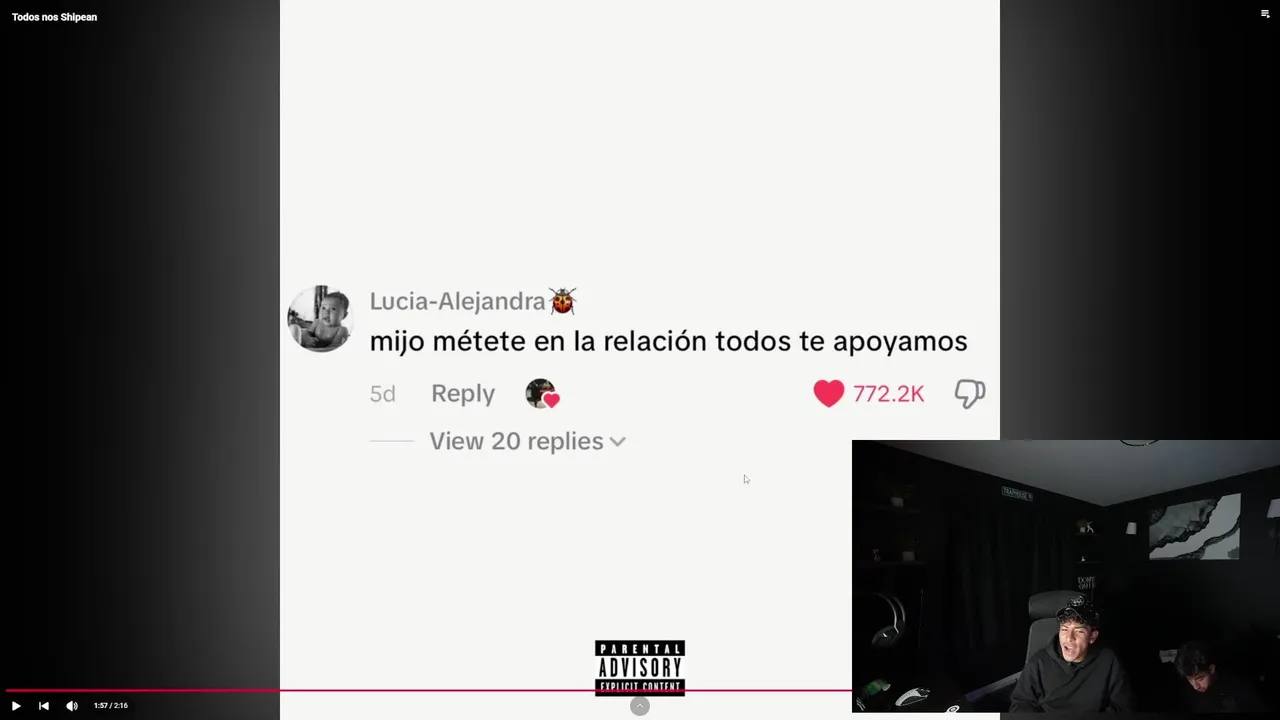Image resolution: width=1280 pixels, height=720 pixels.
Task: Restart using the skip-to-start button
Action: click(44, 706)
